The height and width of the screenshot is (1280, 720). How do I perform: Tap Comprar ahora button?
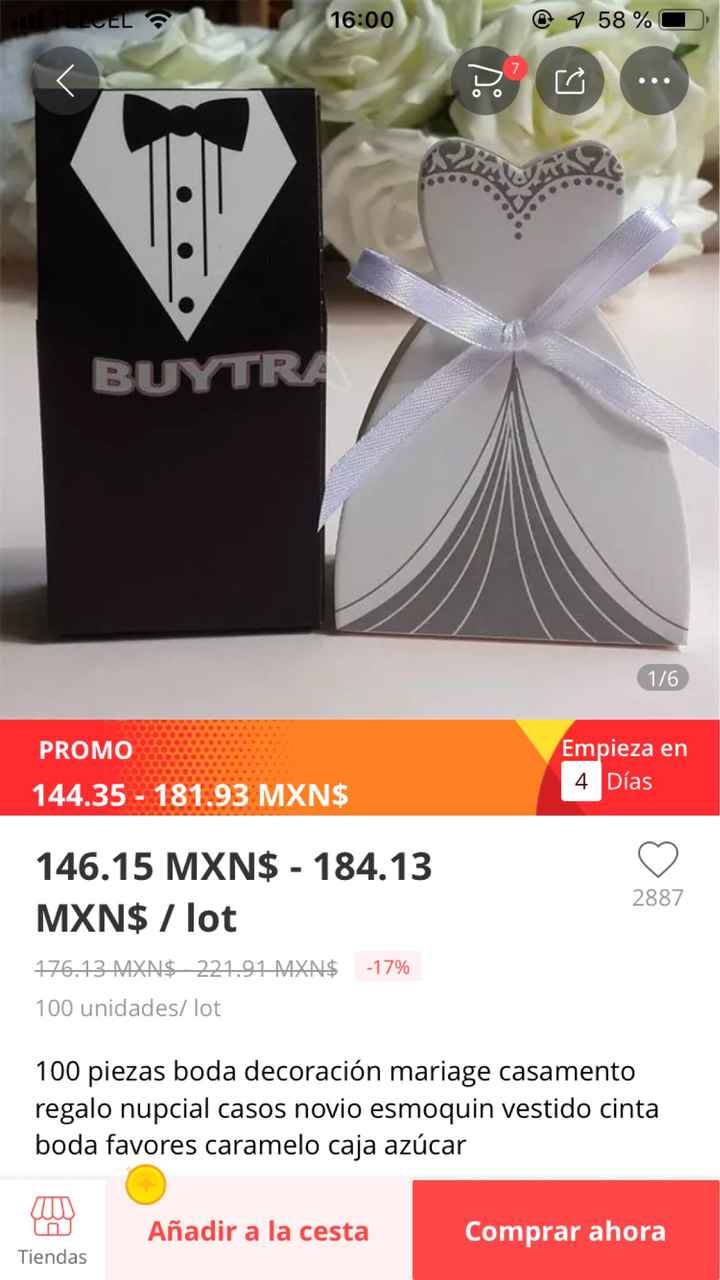pos(565,1230)
